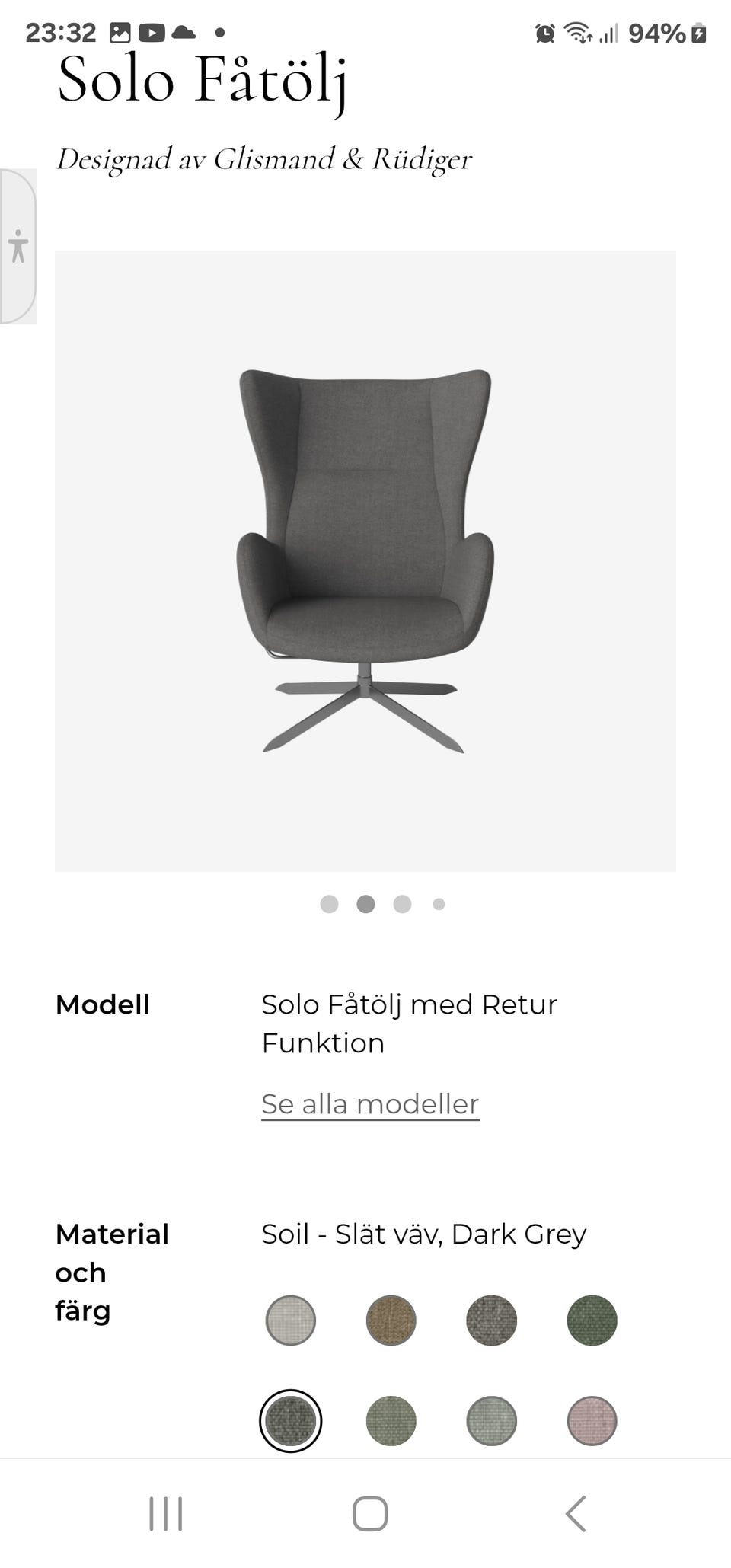The height and width of the screenshot is (1568, 731).
Task: Open the Se alla modeller link
Action: [369, 1103]
